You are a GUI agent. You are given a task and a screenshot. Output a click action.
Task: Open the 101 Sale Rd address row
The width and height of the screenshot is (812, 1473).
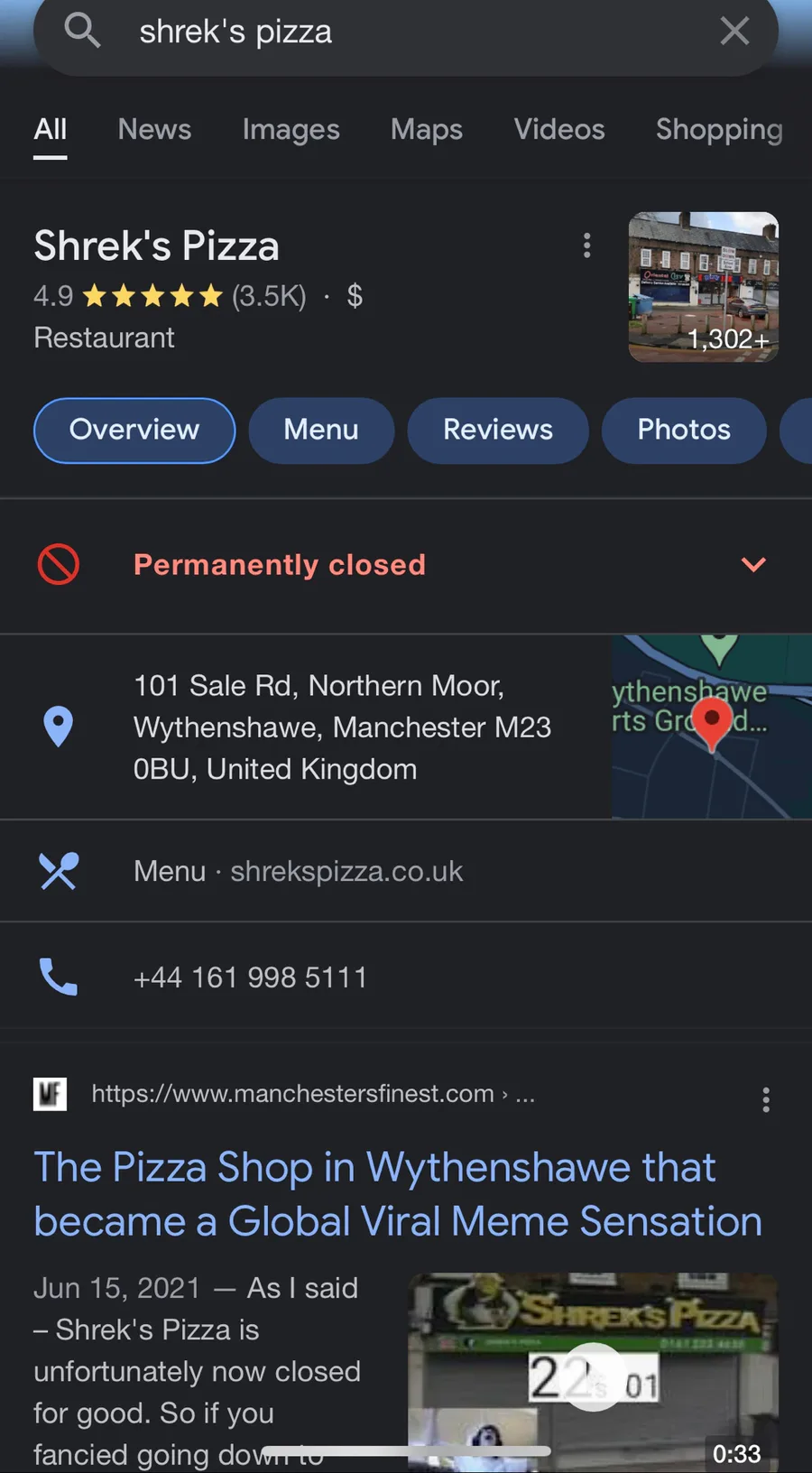coord(306,727)
